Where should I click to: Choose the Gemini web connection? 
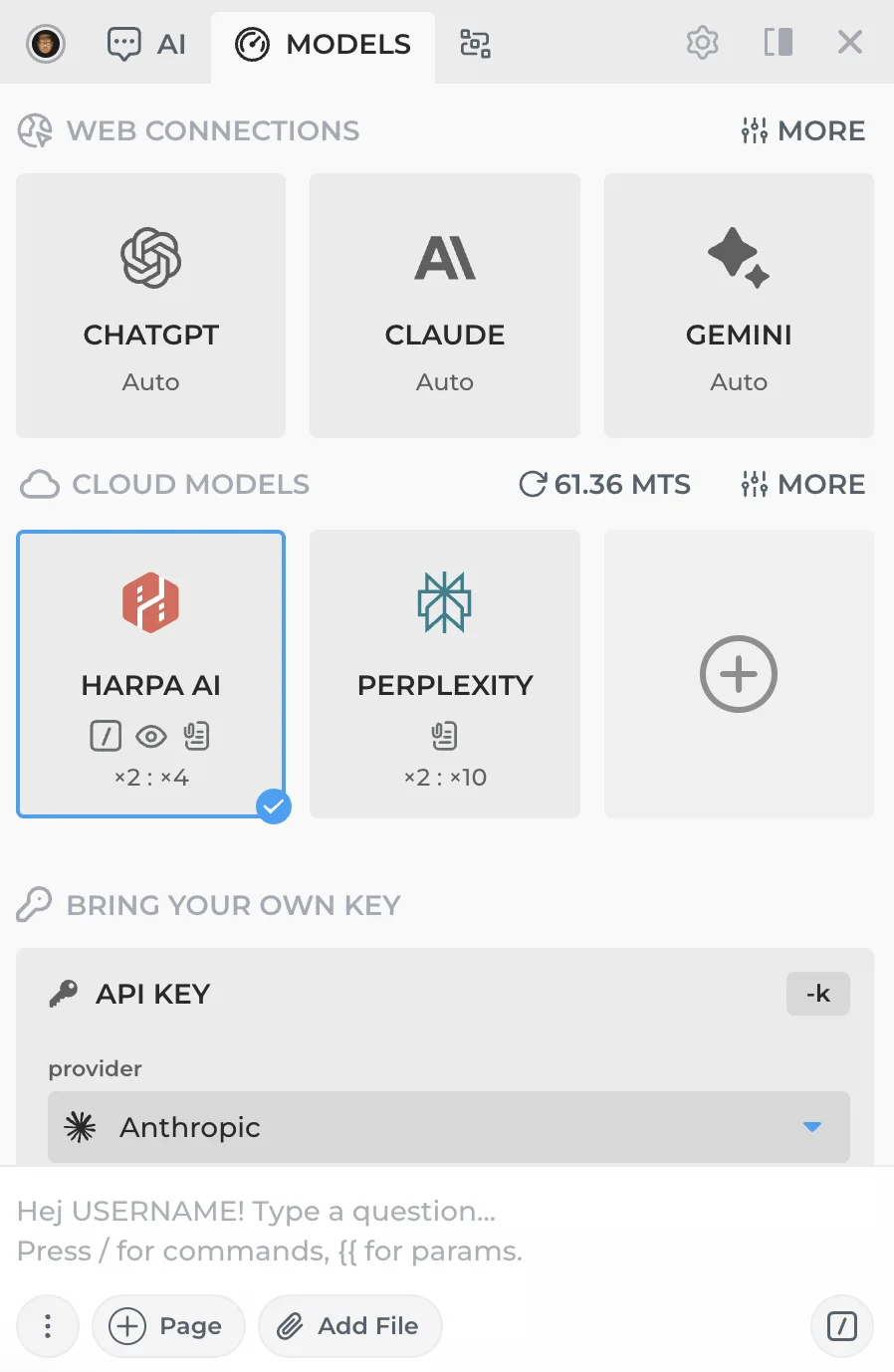click(739, 306)
